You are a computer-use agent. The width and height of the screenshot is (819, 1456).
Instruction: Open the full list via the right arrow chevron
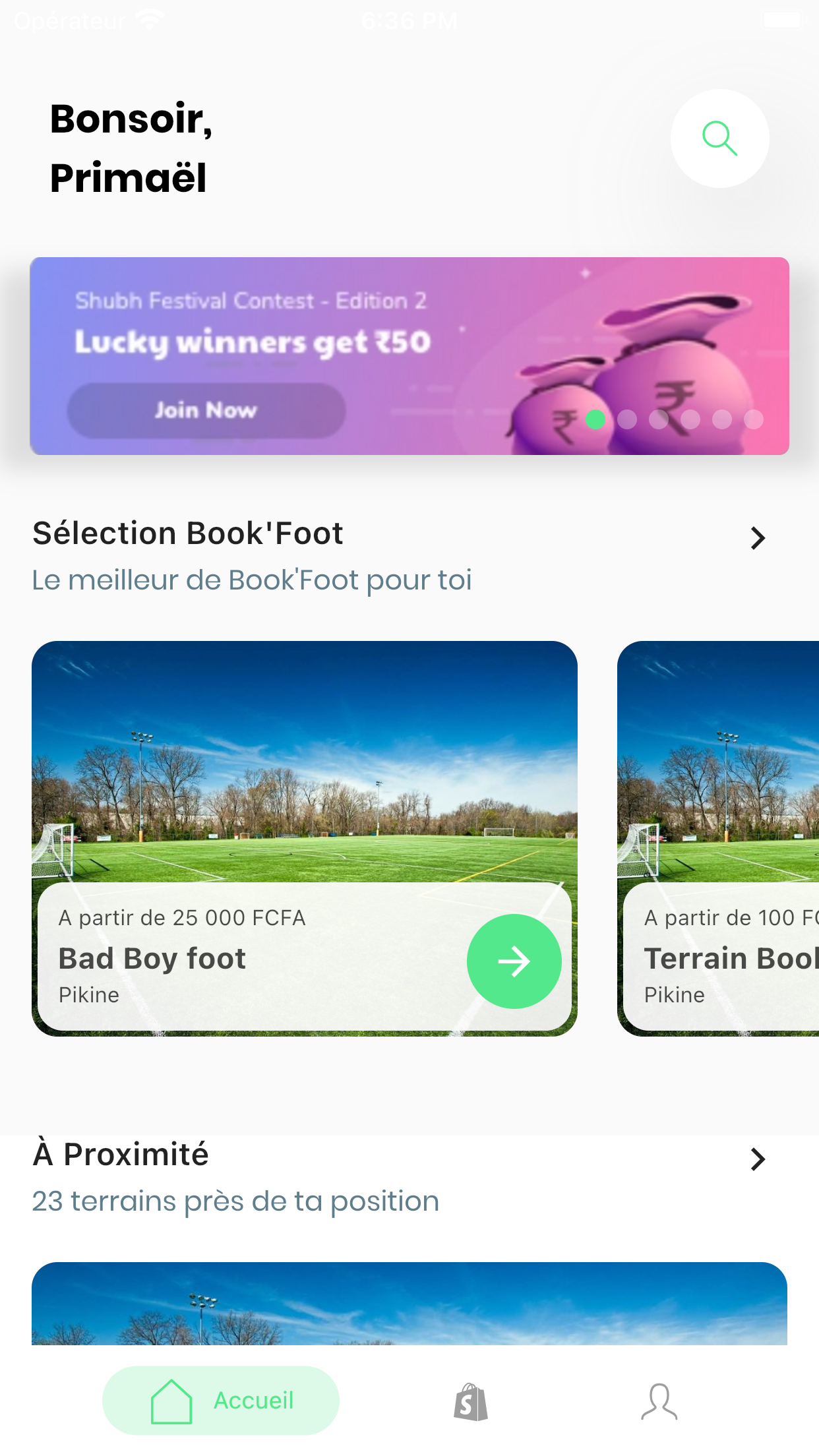point(758,537)
